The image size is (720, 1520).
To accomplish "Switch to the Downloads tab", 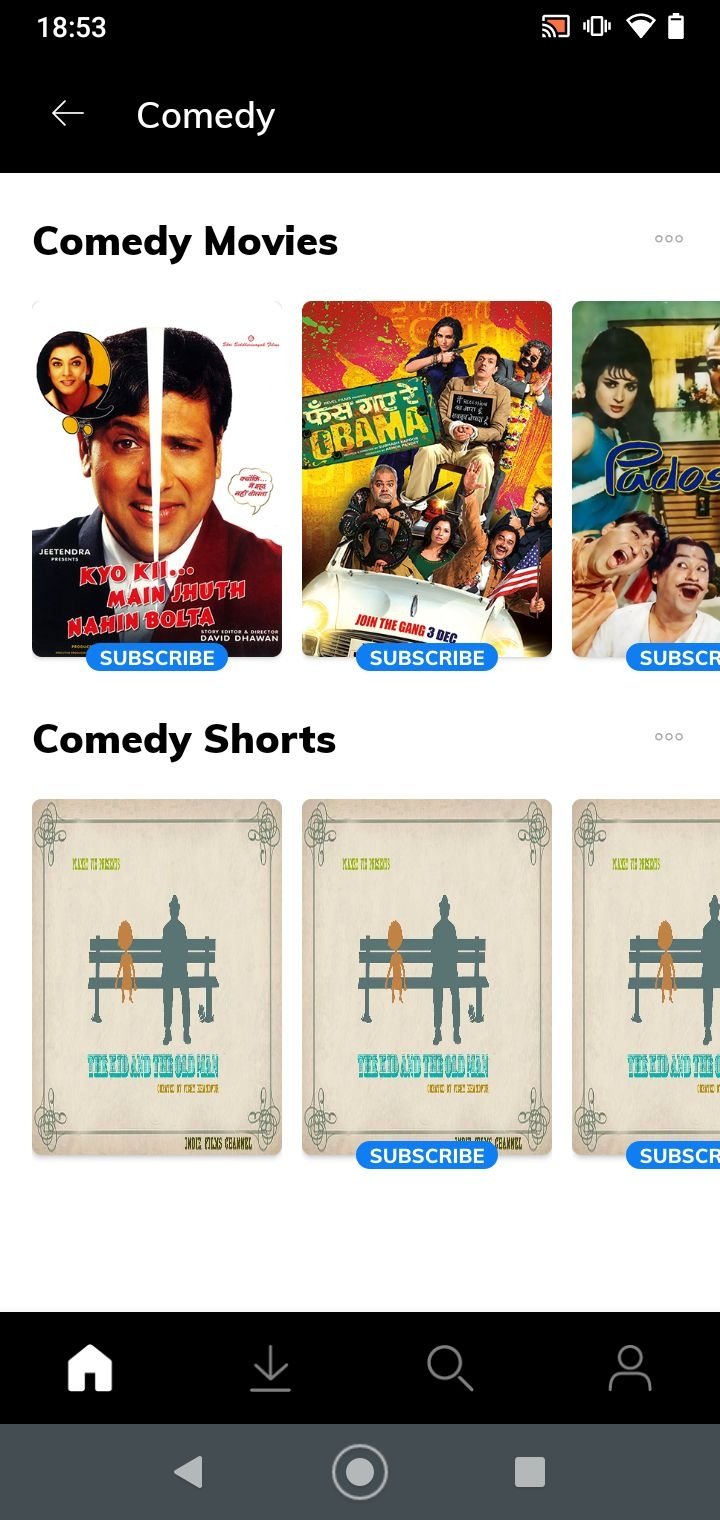I will (x=270, y=1368).
